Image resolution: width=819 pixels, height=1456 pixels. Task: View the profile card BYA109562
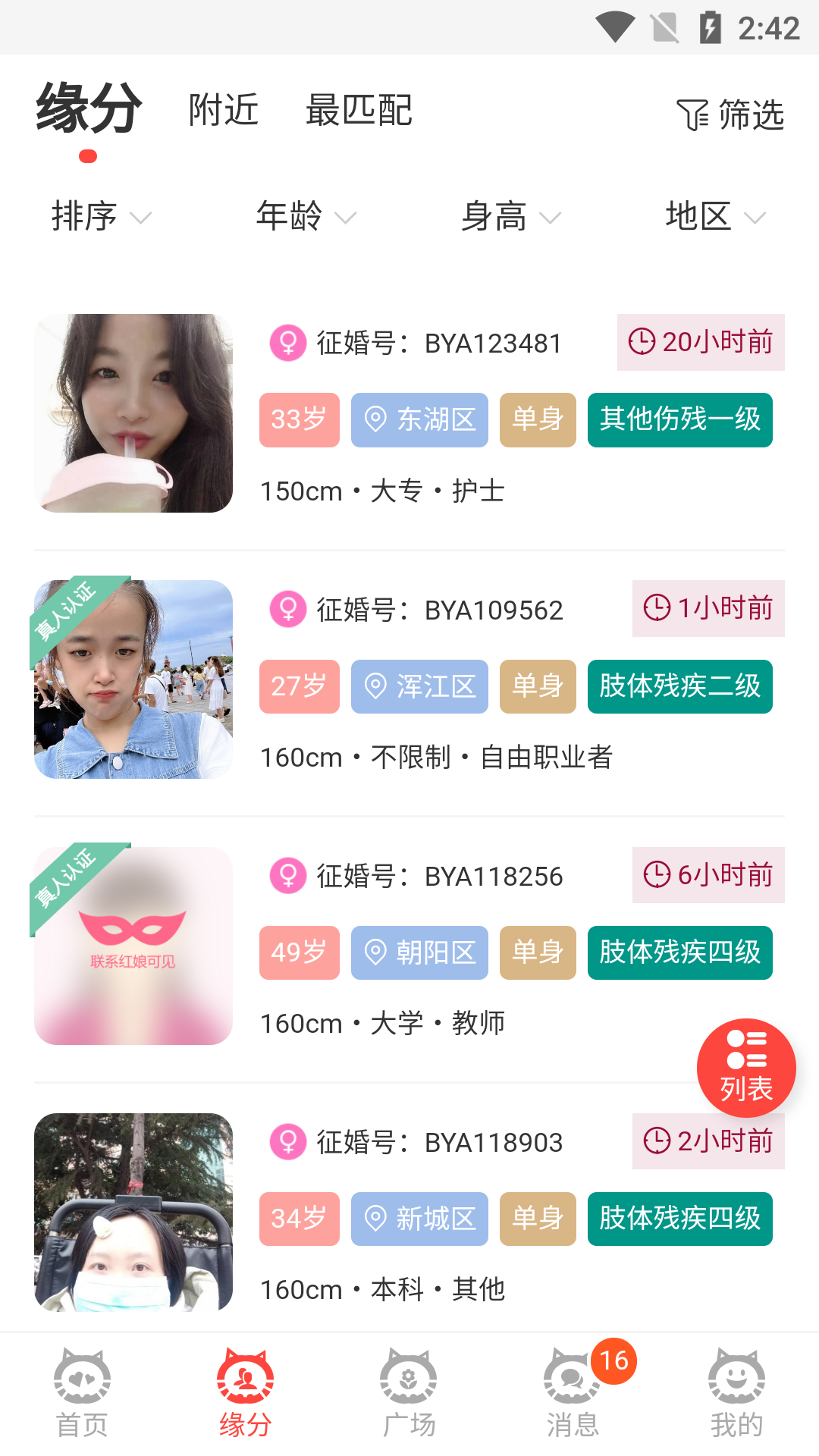(x=409, y=680)
